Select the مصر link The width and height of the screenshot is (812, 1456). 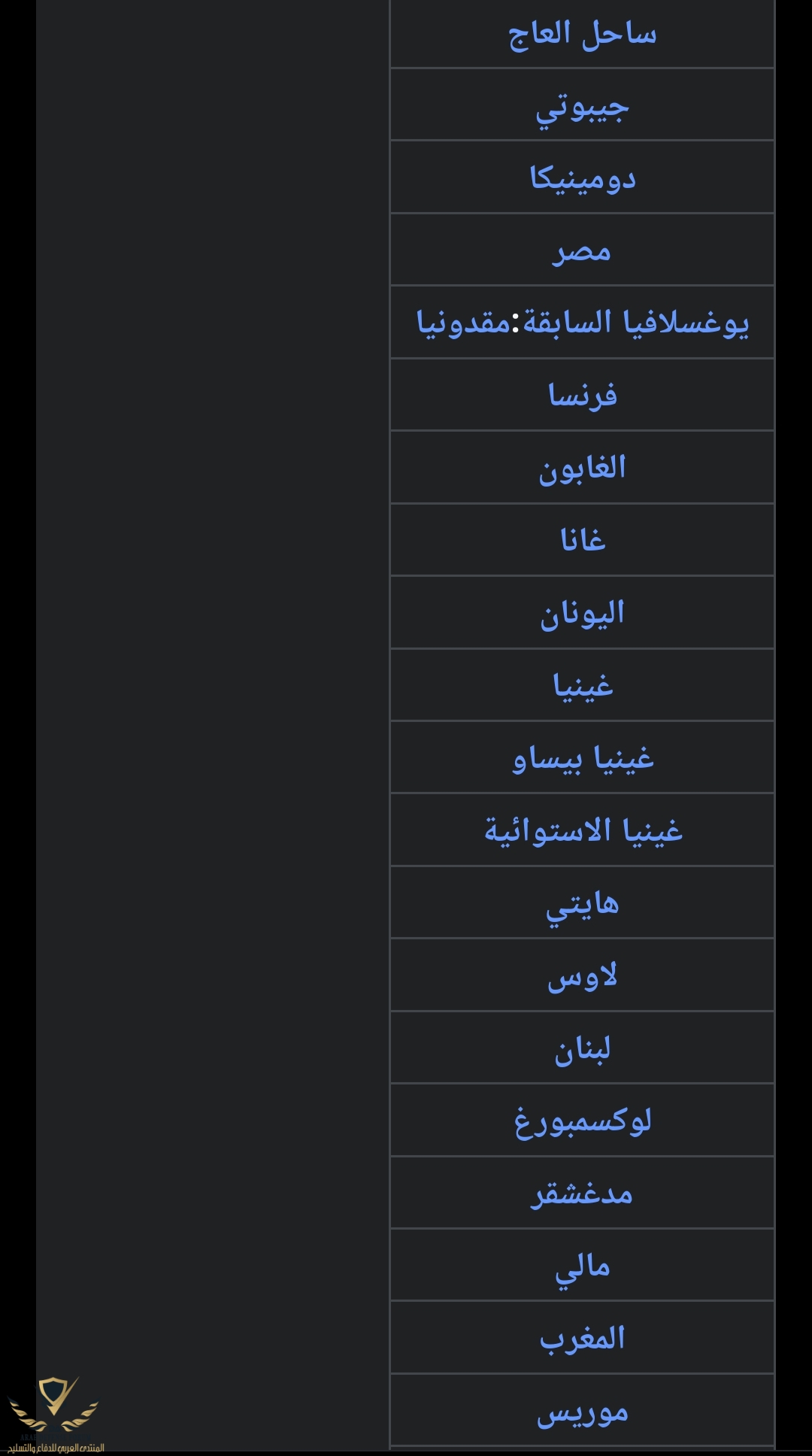582,251
